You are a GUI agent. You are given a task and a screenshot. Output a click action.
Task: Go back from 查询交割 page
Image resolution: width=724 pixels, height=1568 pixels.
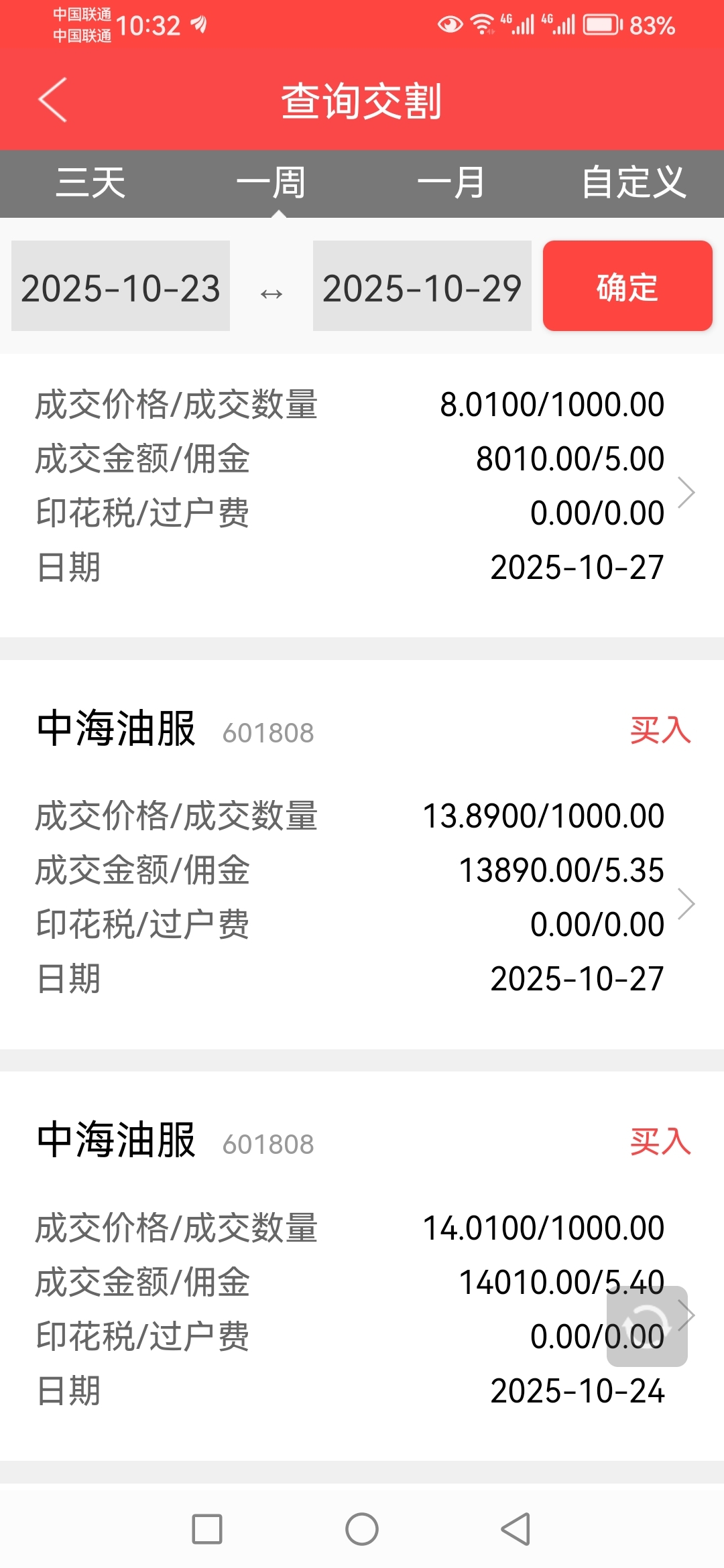[53, 100]
